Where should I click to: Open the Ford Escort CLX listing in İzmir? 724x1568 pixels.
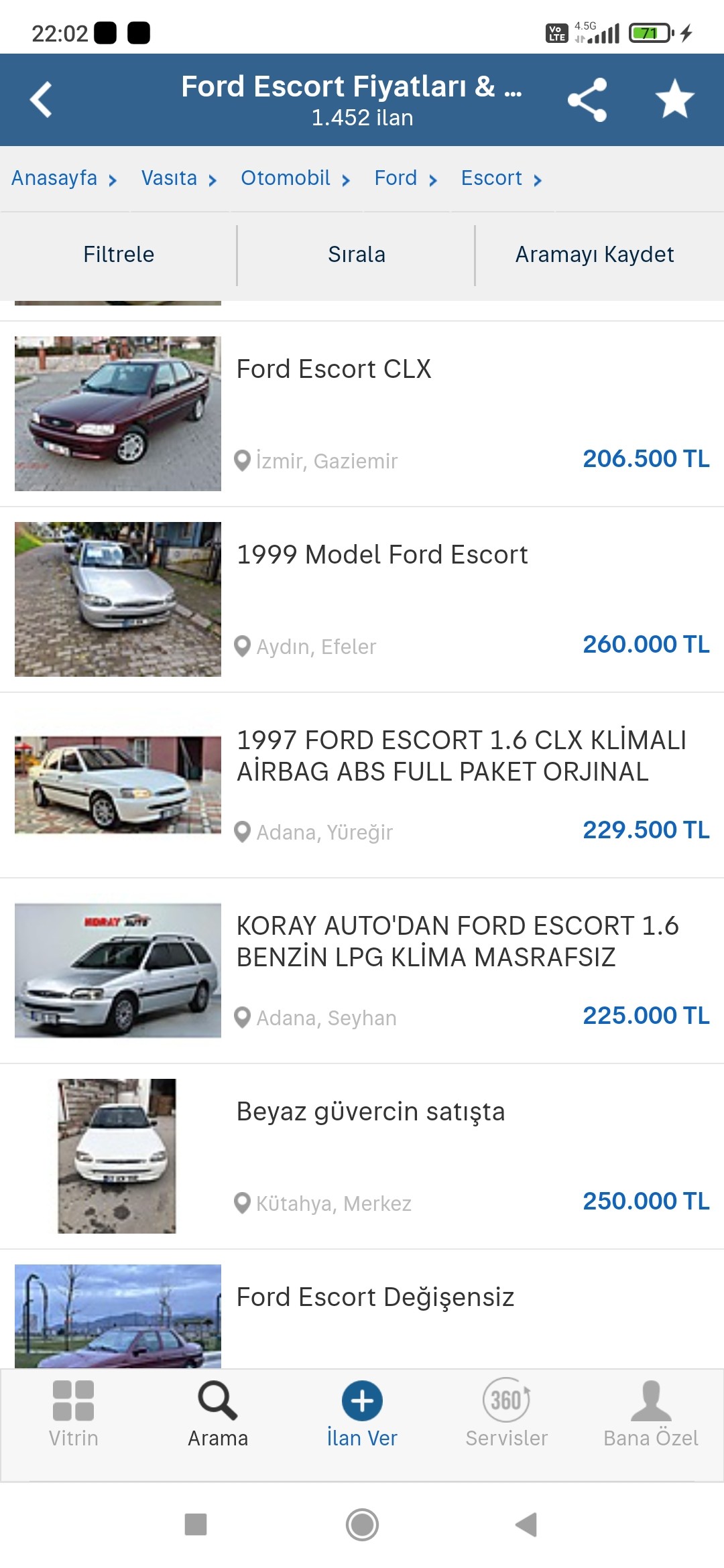(x=362, y=413)
